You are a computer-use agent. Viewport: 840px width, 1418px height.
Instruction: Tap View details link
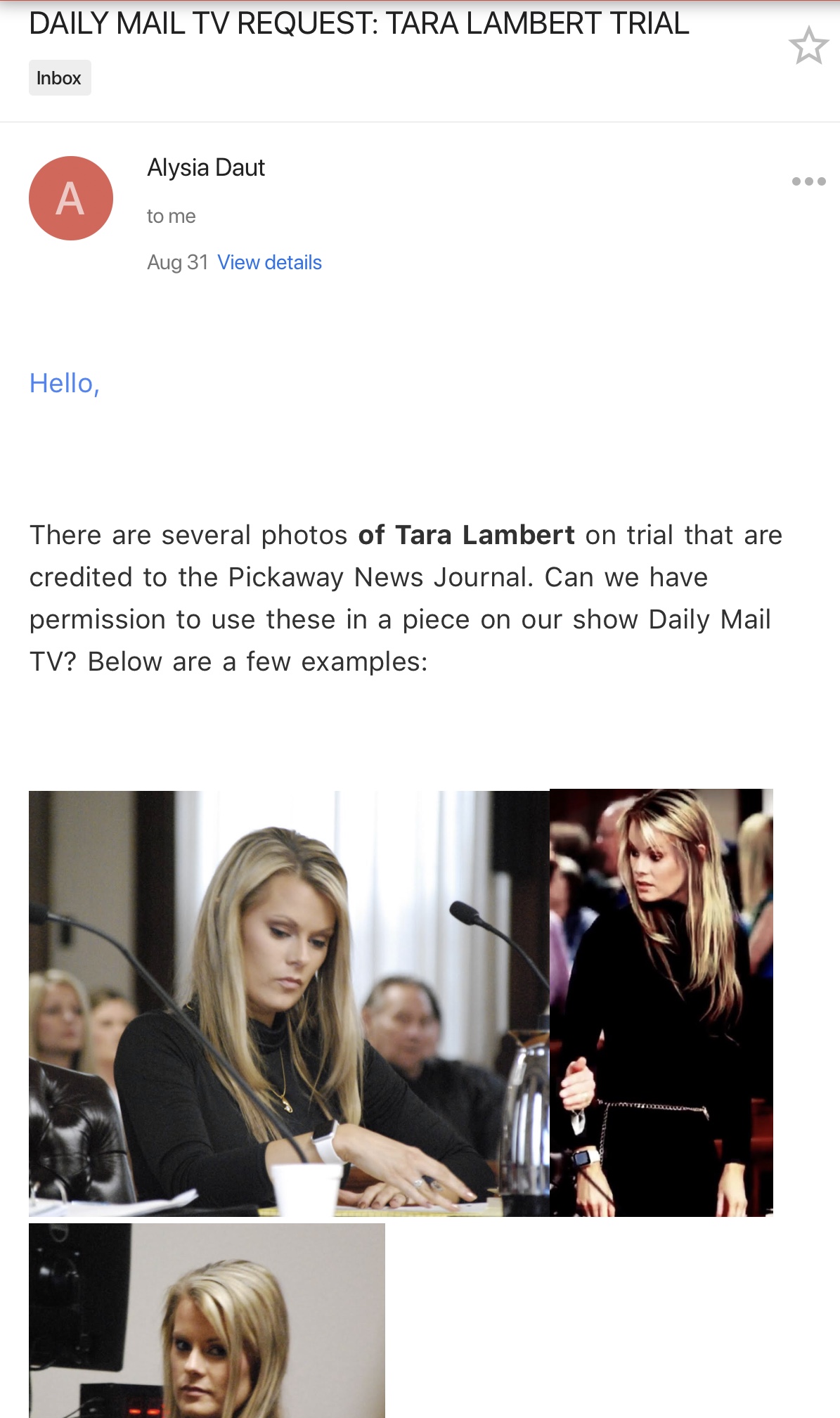point(269,262)
